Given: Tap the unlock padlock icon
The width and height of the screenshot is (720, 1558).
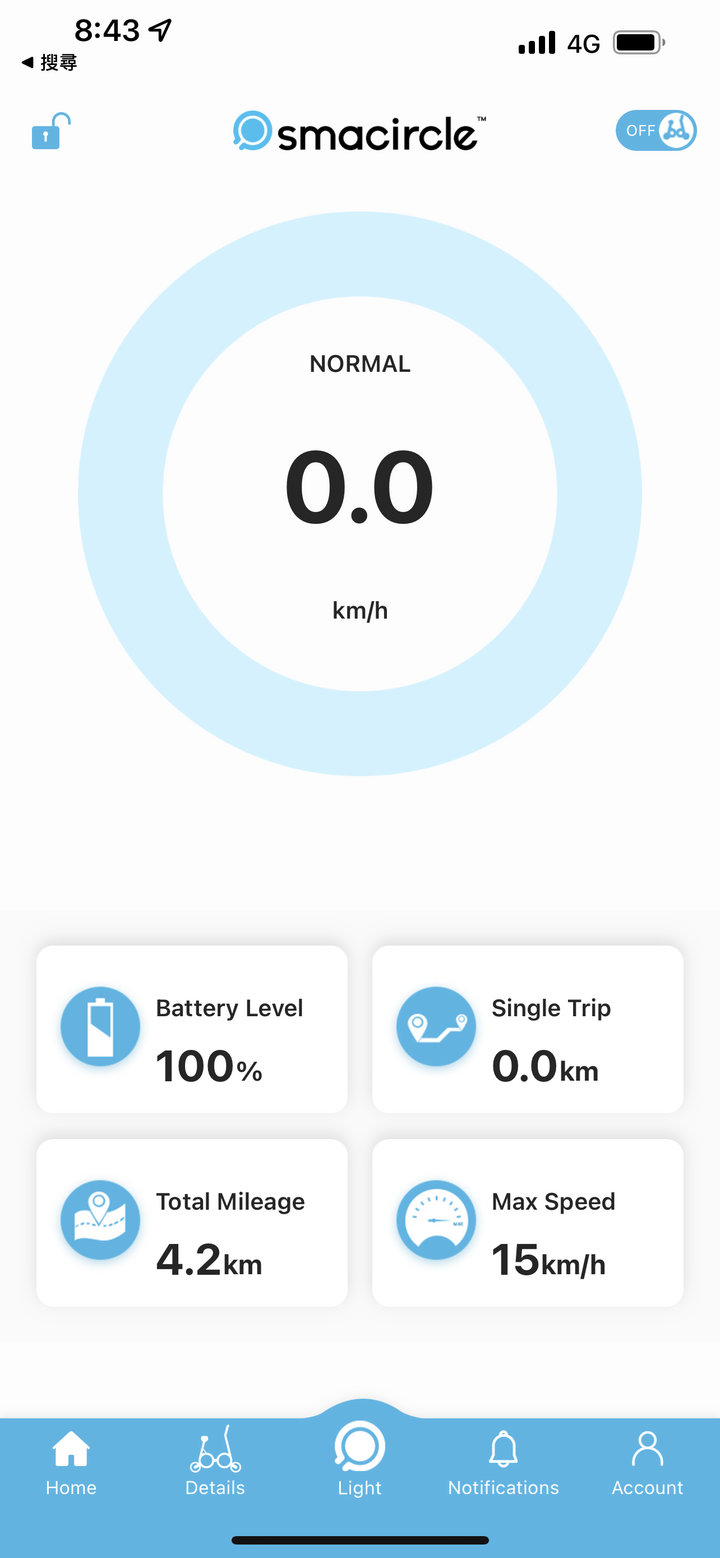Looking at the screenshot, I should (50, 132).
